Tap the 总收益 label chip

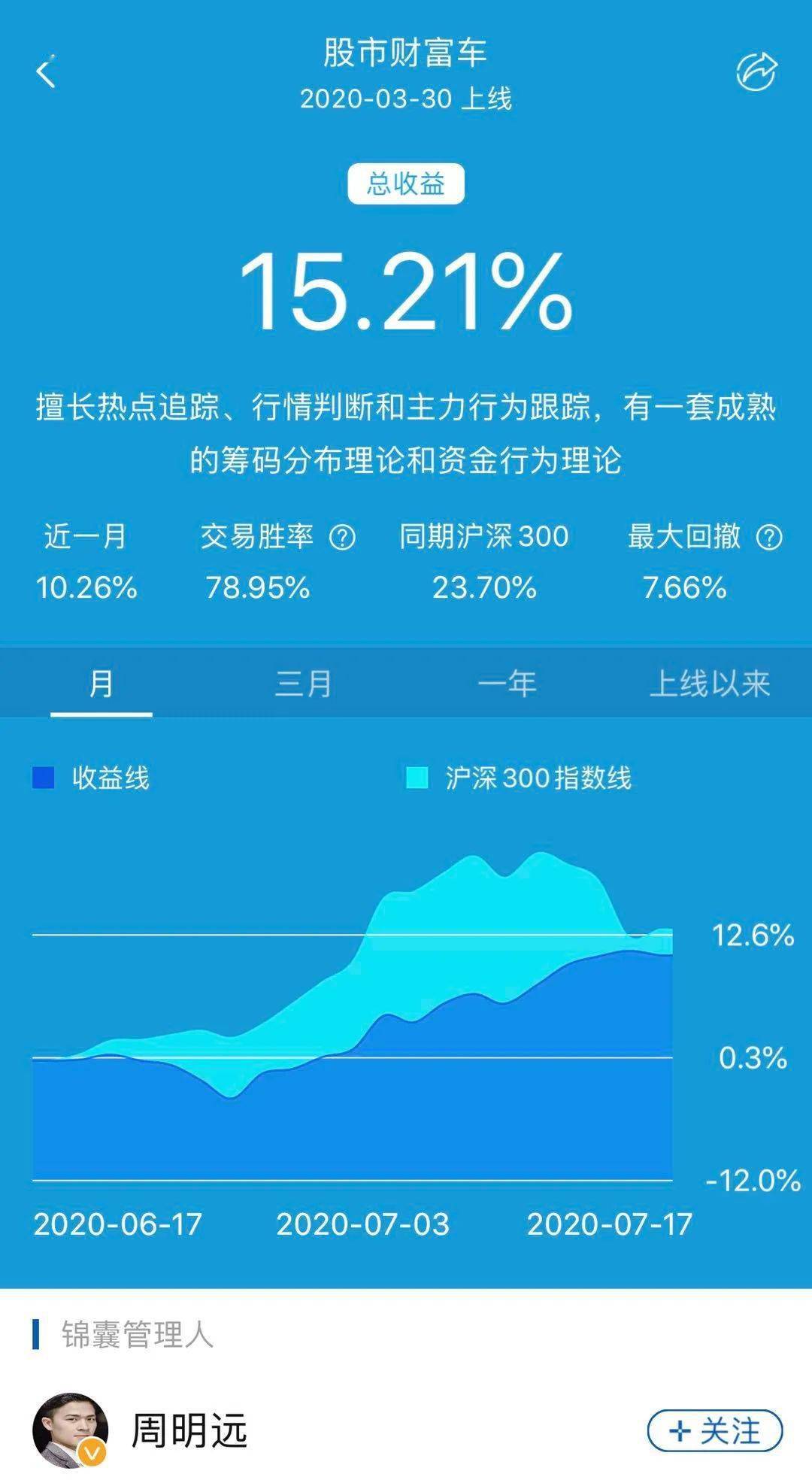click(x=406, y=184)
